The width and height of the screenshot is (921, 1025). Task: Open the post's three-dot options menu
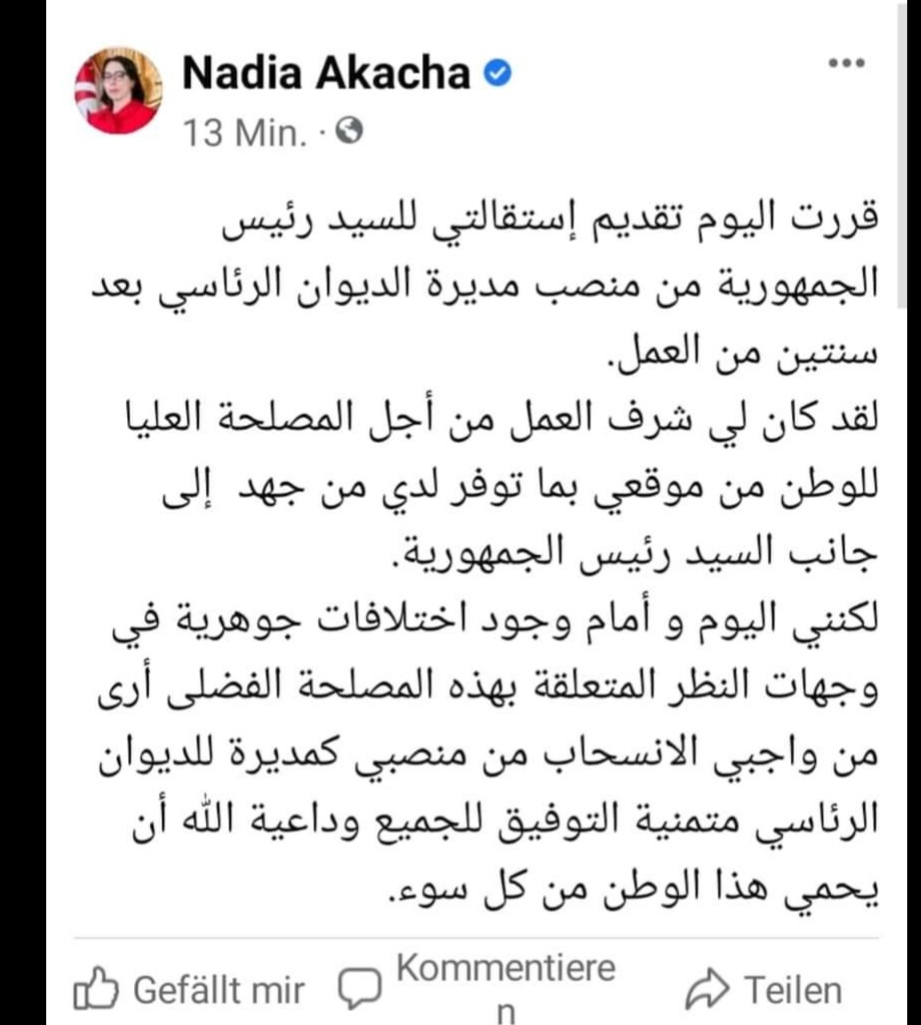click(x=846, y=63)
